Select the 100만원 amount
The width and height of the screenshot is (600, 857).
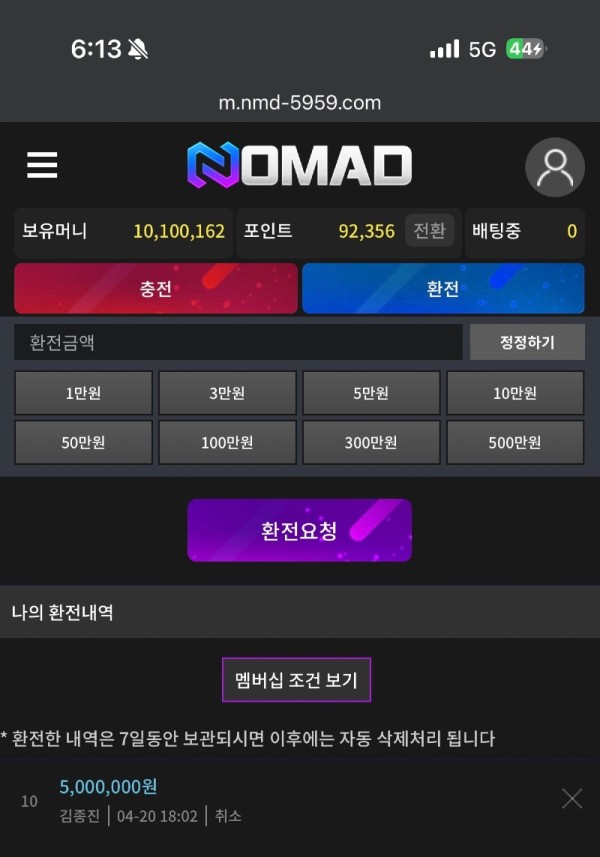coord(227,442)
